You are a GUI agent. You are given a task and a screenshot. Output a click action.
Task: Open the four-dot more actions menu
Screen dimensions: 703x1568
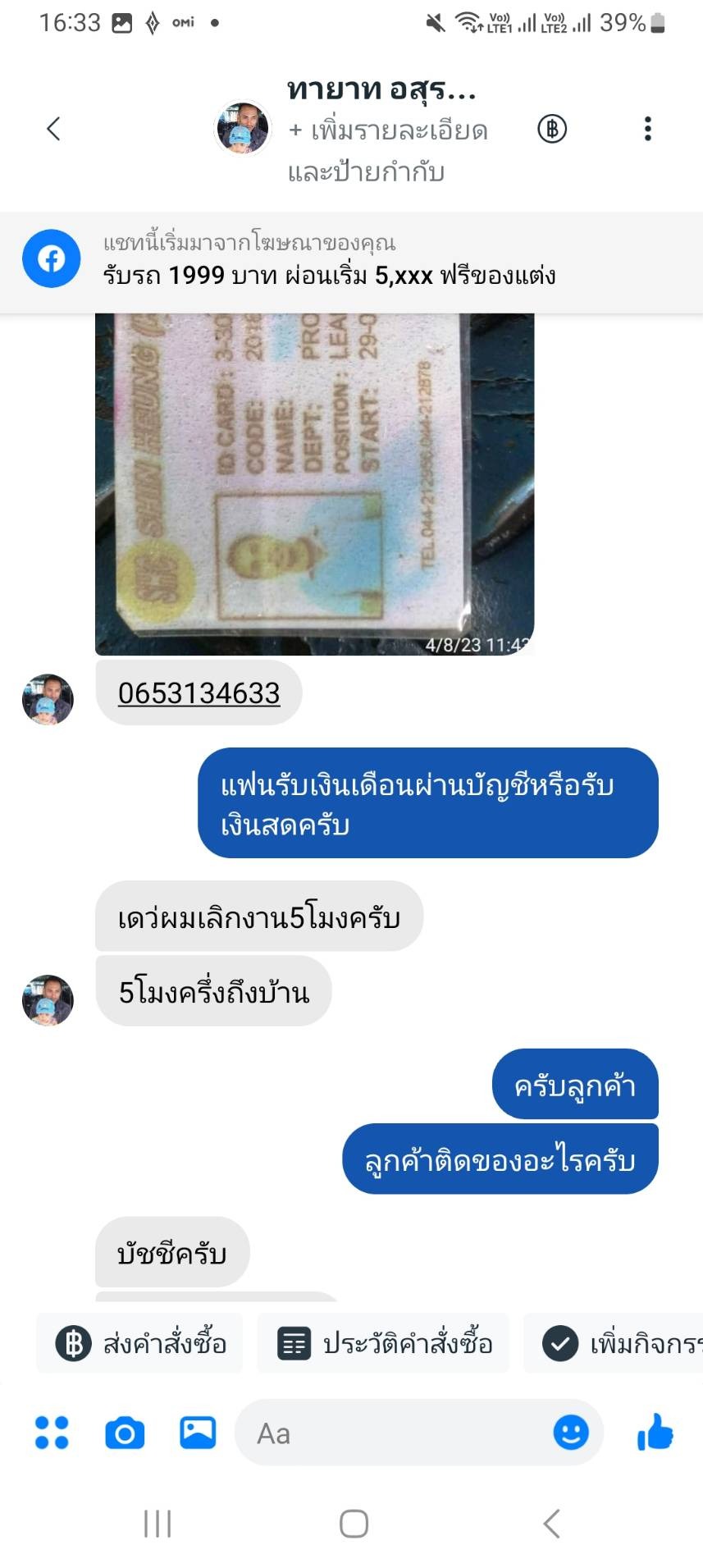pyautogui.click(x=52, y=1433)
